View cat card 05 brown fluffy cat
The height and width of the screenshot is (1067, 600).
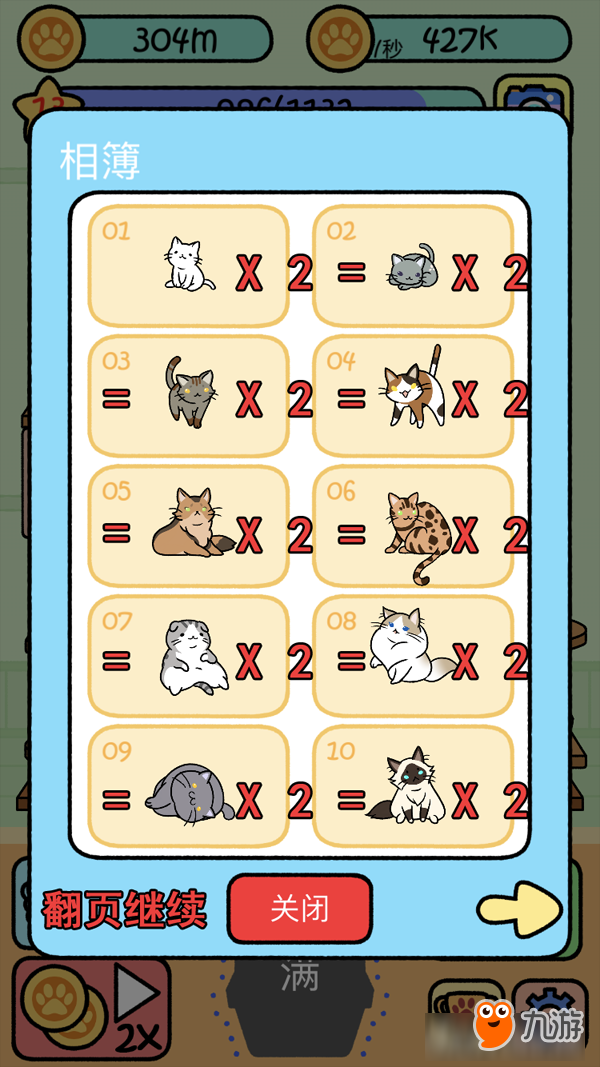(188, 526)
